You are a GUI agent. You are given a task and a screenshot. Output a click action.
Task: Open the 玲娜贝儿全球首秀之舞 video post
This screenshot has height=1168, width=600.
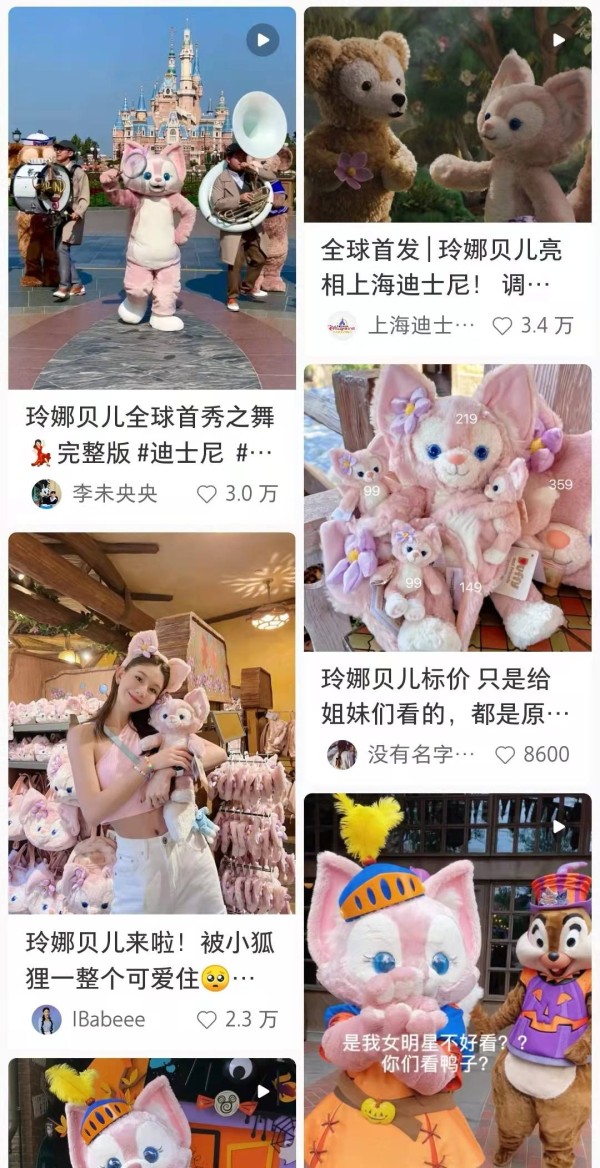click(152, 200)
